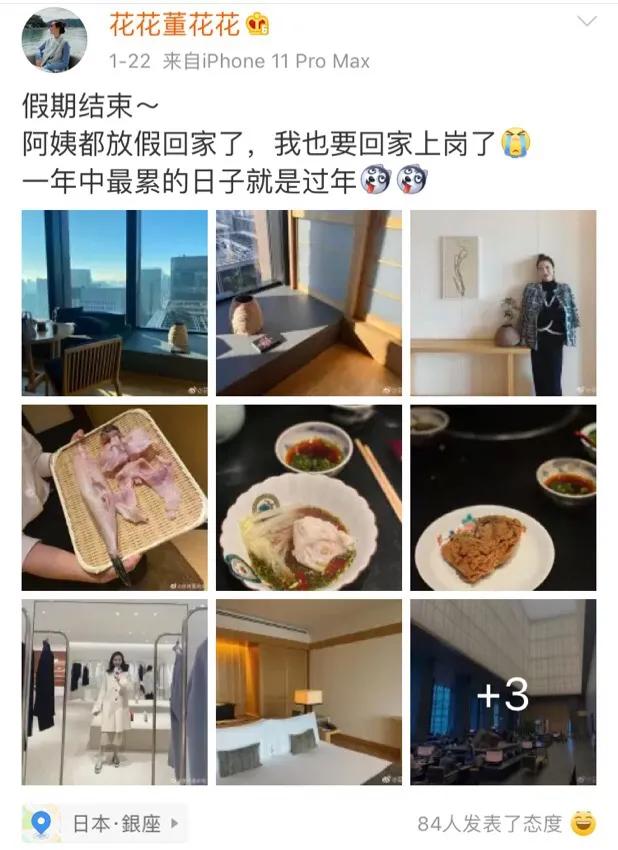618x850 pixels.
Task: Open the +3 tile for more photos
Action: (503, 692)
